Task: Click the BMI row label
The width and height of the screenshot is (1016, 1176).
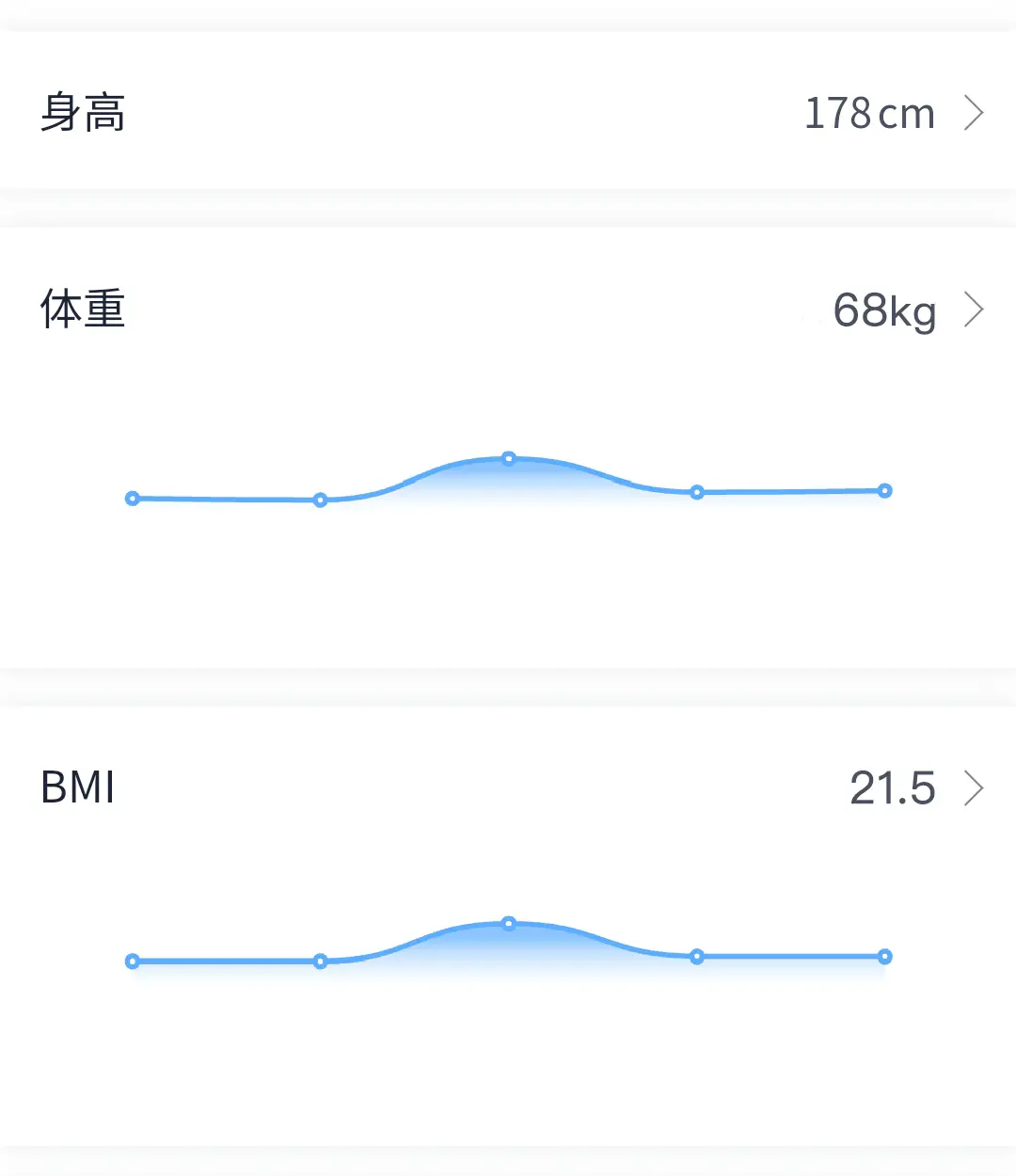Action: [x=77, y=788]
